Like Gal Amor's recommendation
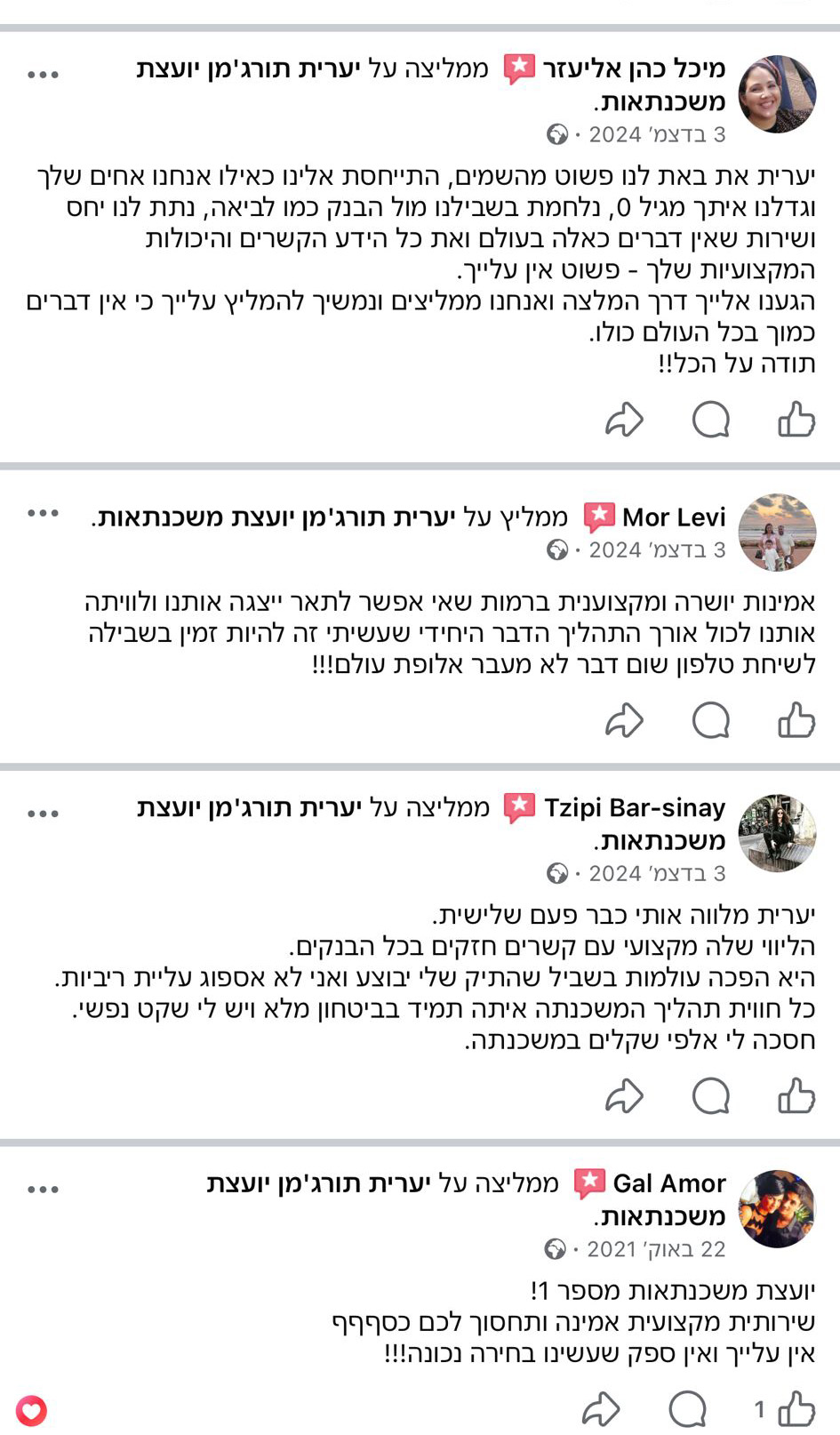Image resolution: width=840 pixels, height=1435 pixels. (796, 1409)
